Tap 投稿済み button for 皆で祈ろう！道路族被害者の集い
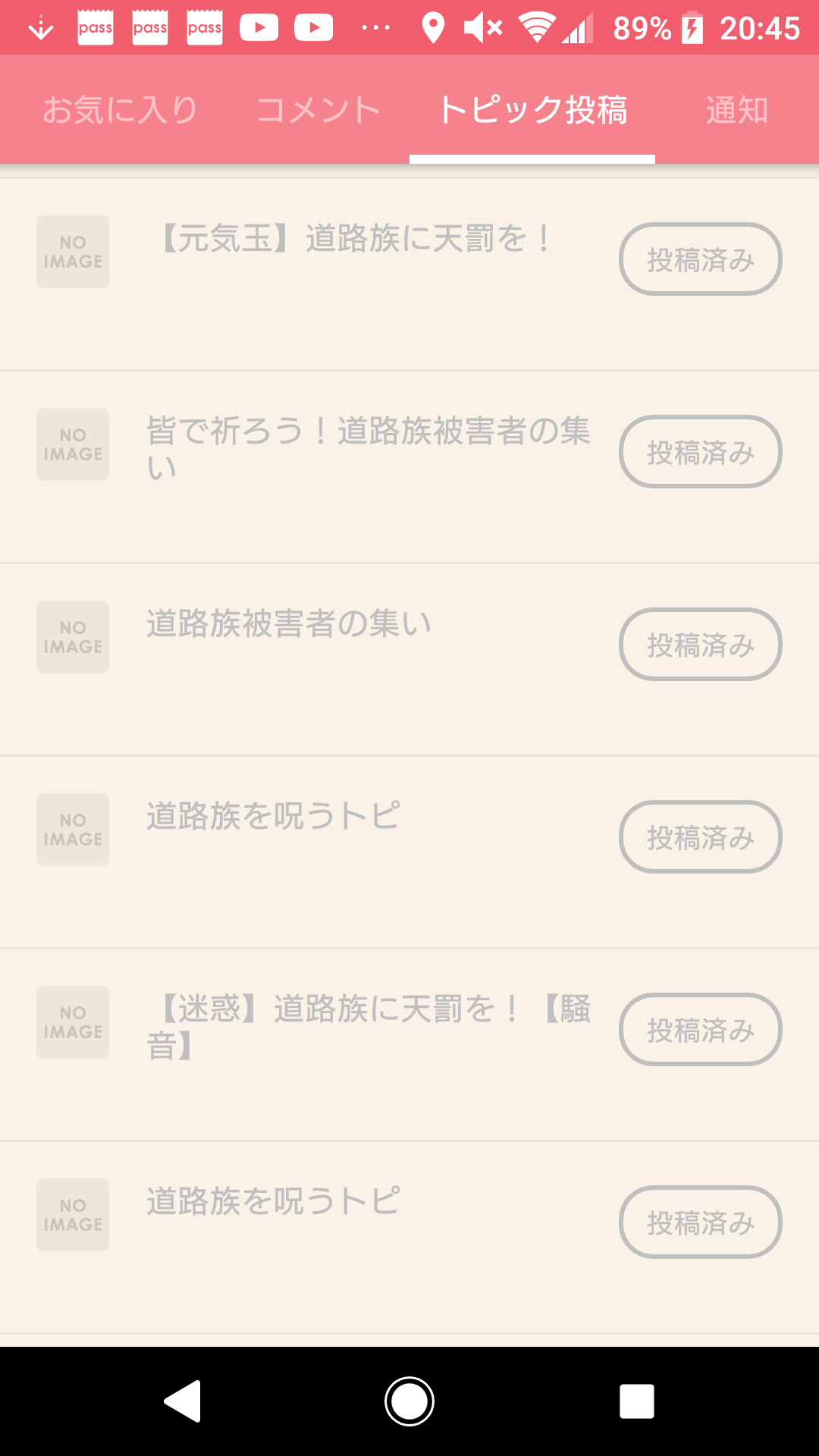Image resolution: width=819 pixels, height=1456 pixels. coord(701,452)
